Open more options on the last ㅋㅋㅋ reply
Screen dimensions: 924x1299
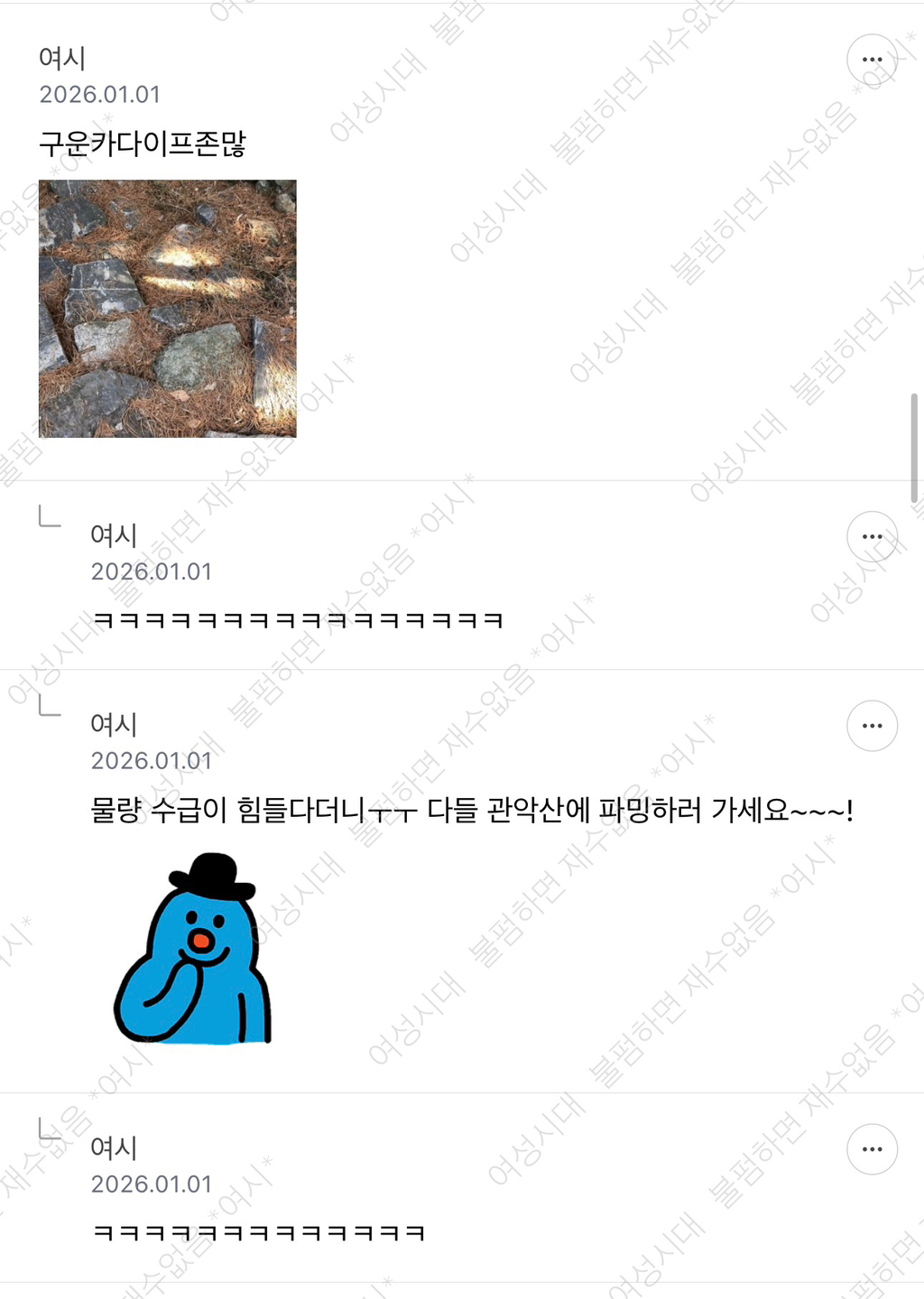tap(872, 1149)
